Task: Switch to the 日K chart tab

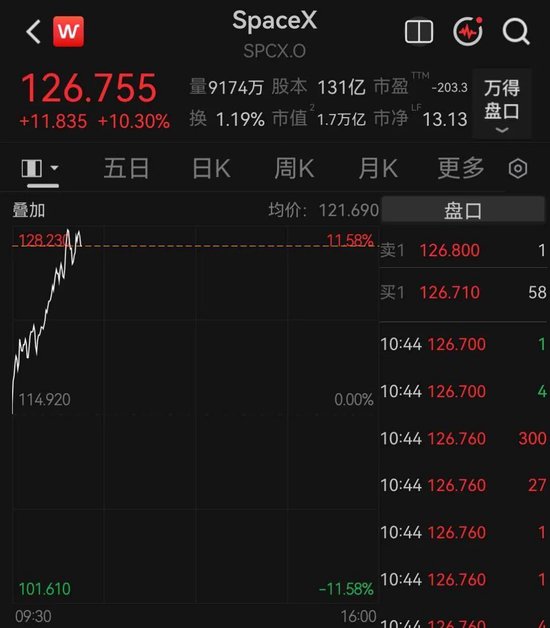Action: 212,168
